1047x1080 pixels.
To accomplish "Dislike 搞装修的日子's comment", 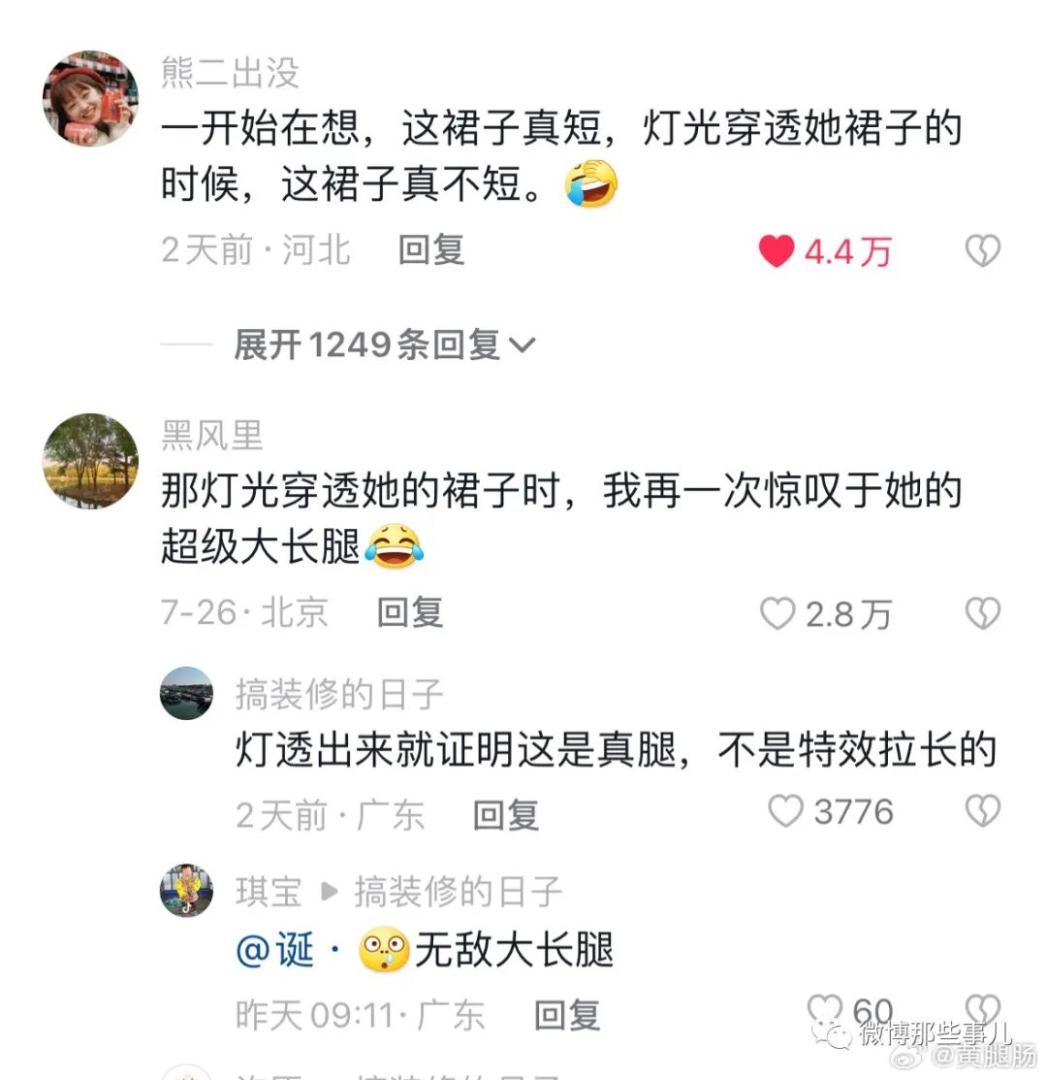I will tap(982, 812).
